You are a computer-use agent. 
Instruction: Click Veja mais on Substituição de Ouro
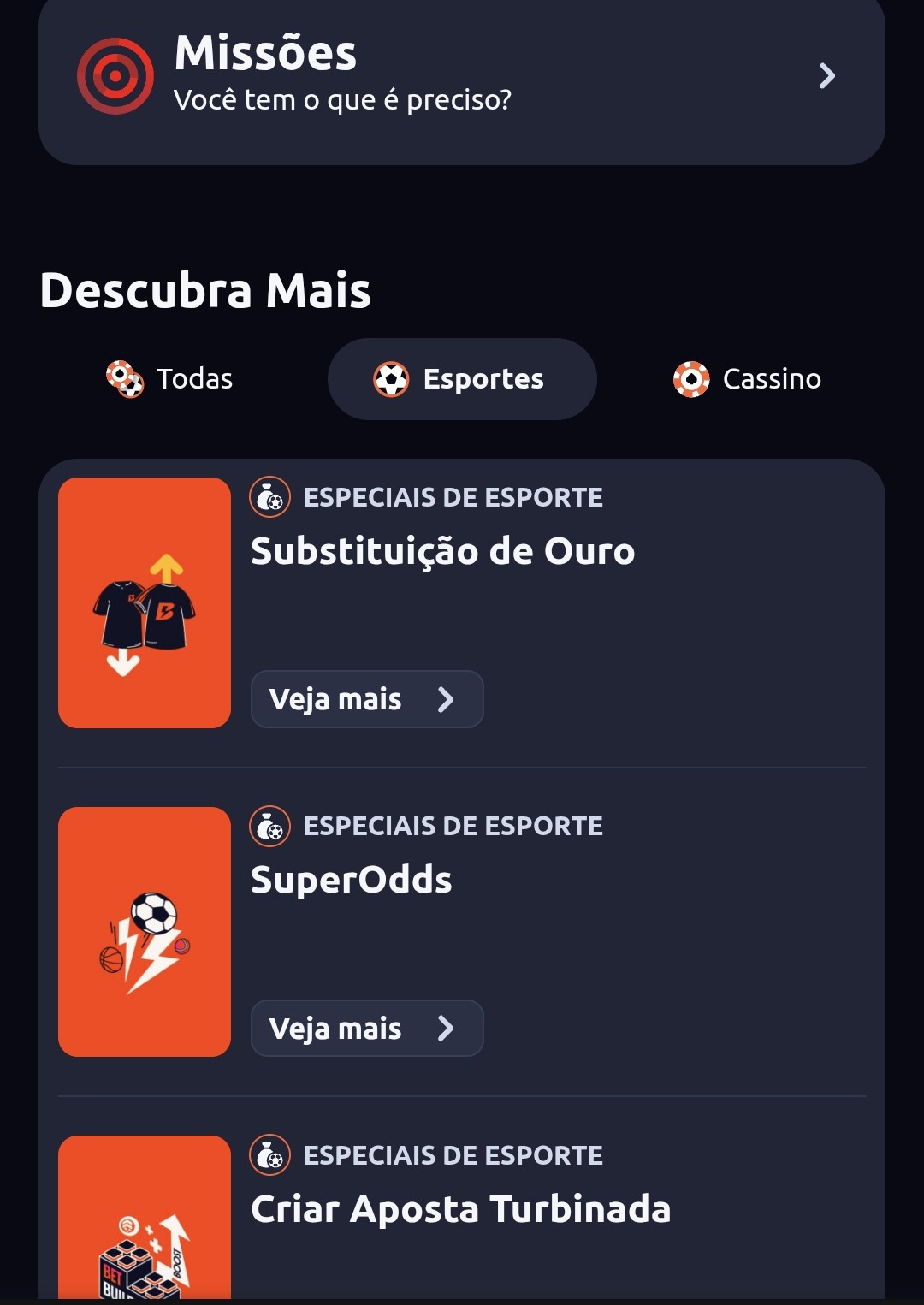pyautogui.click(x=367, y=699)
